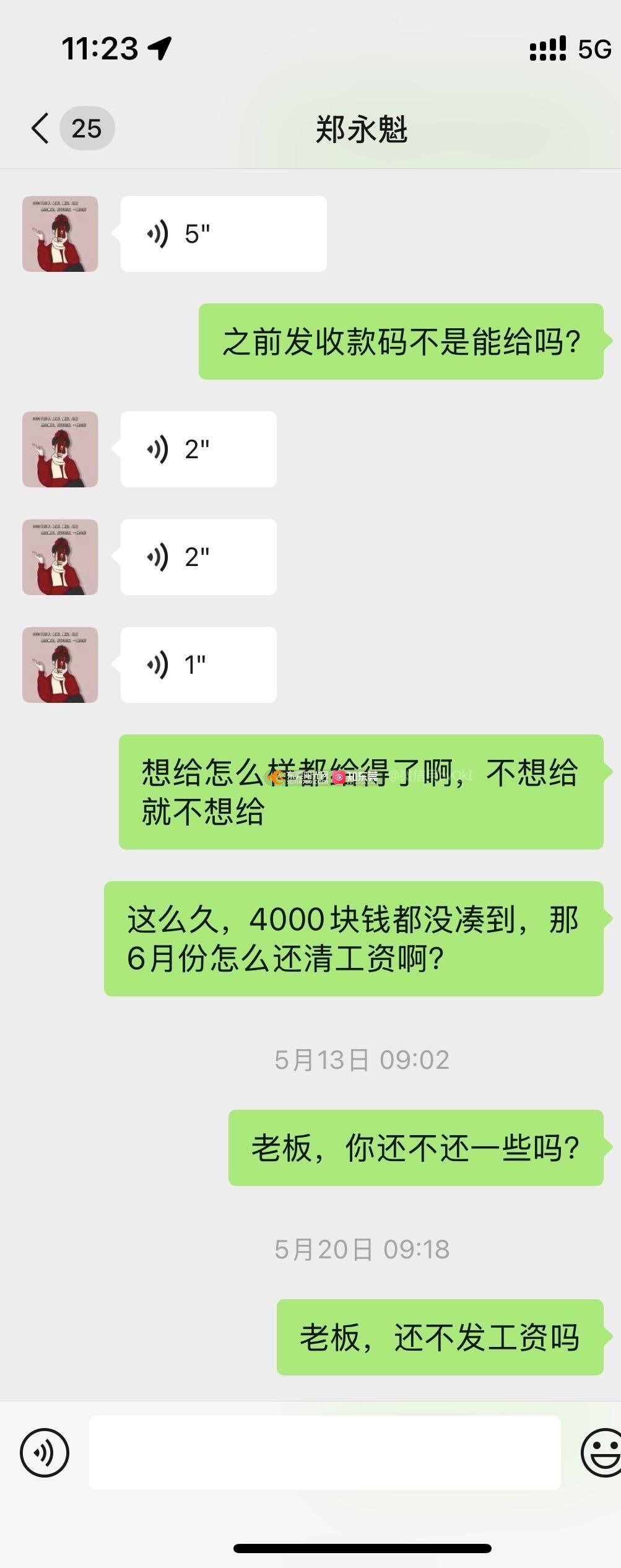The height and width of the screenshot is (1568, 621).
Task: Focus the message text field
Action: coord(324,1452)
